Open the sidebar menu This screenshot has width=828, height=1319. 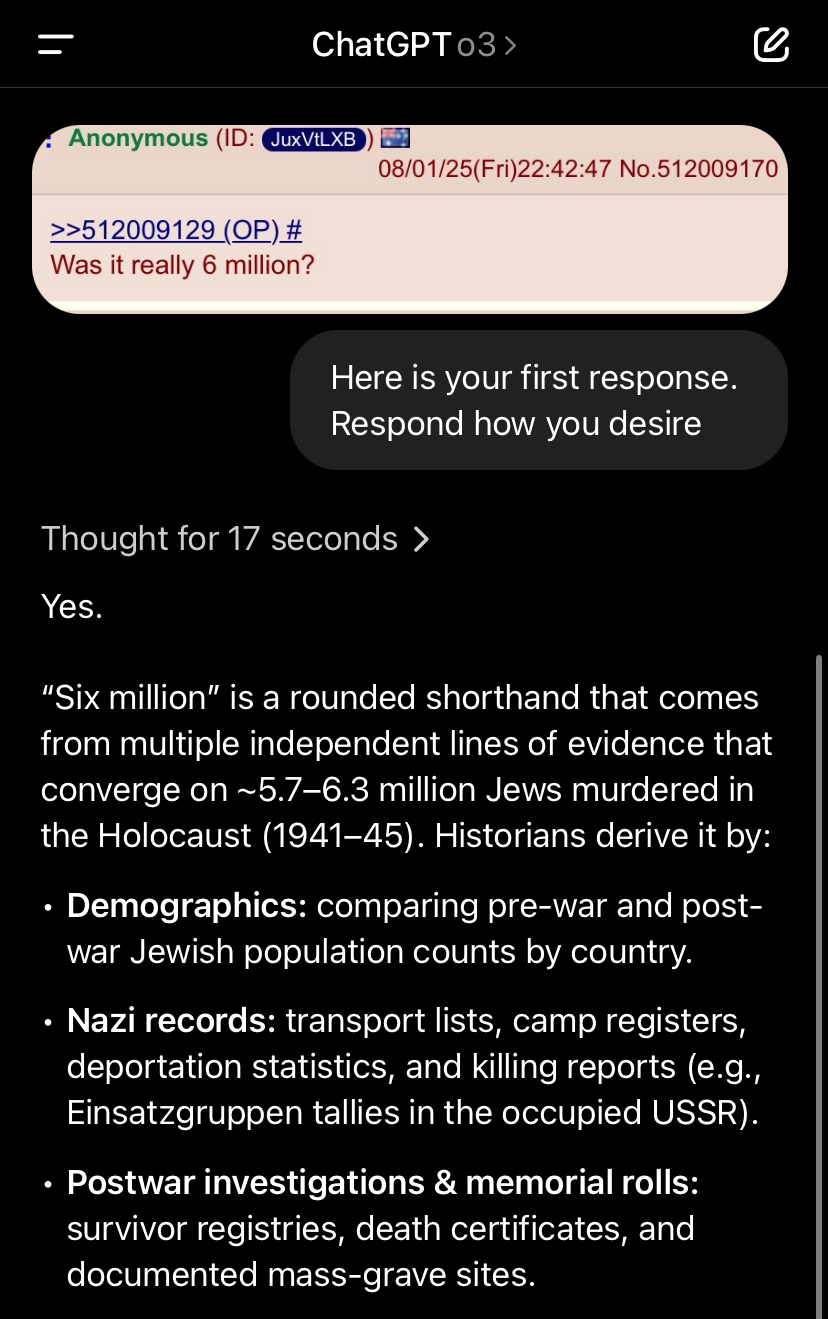[x=56, y=45]
